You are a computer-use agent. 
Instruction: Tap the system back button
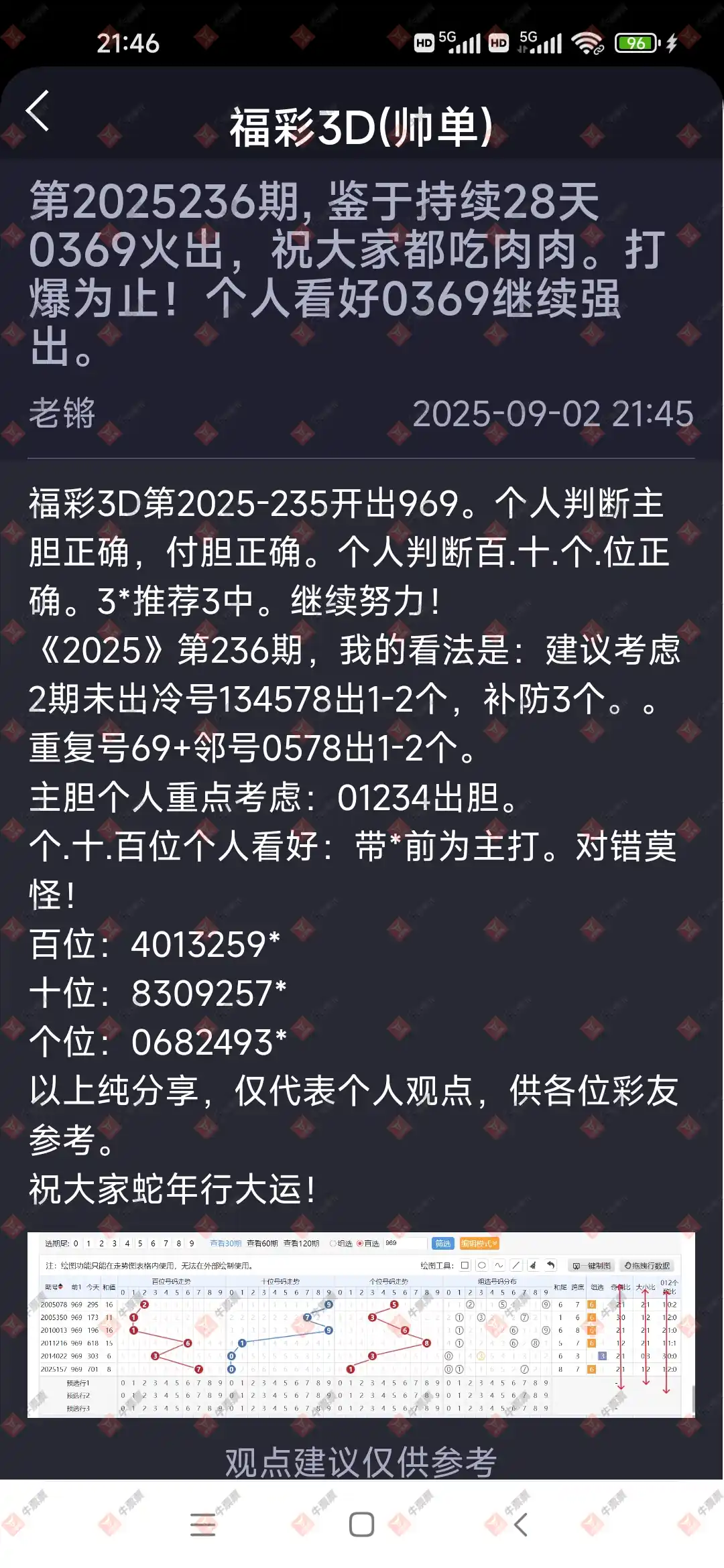pyautogui.click(x=521, y=1524)
